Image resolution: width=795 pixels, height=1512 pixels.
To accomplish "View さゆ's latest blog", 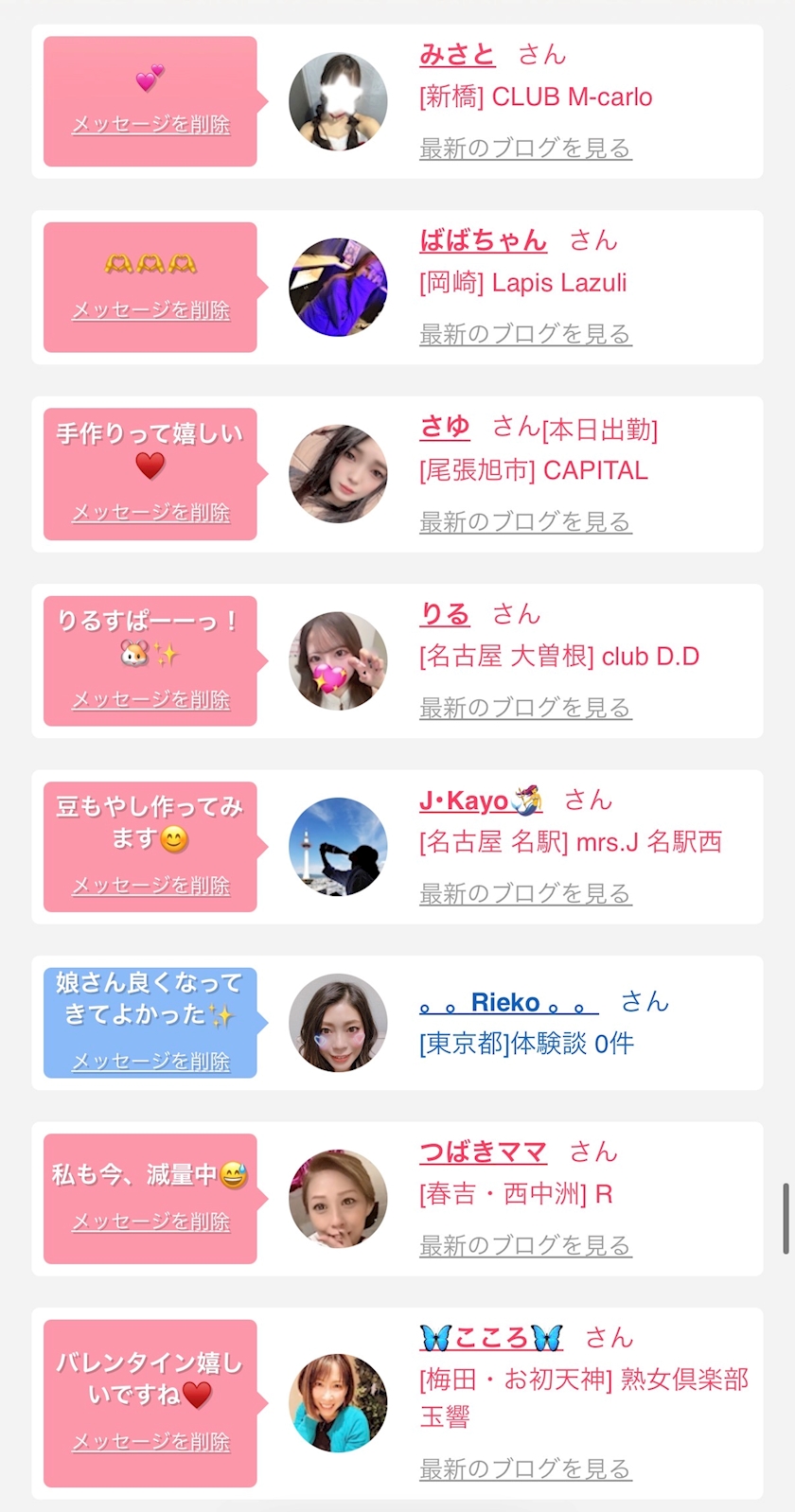I will click(524, 521).
